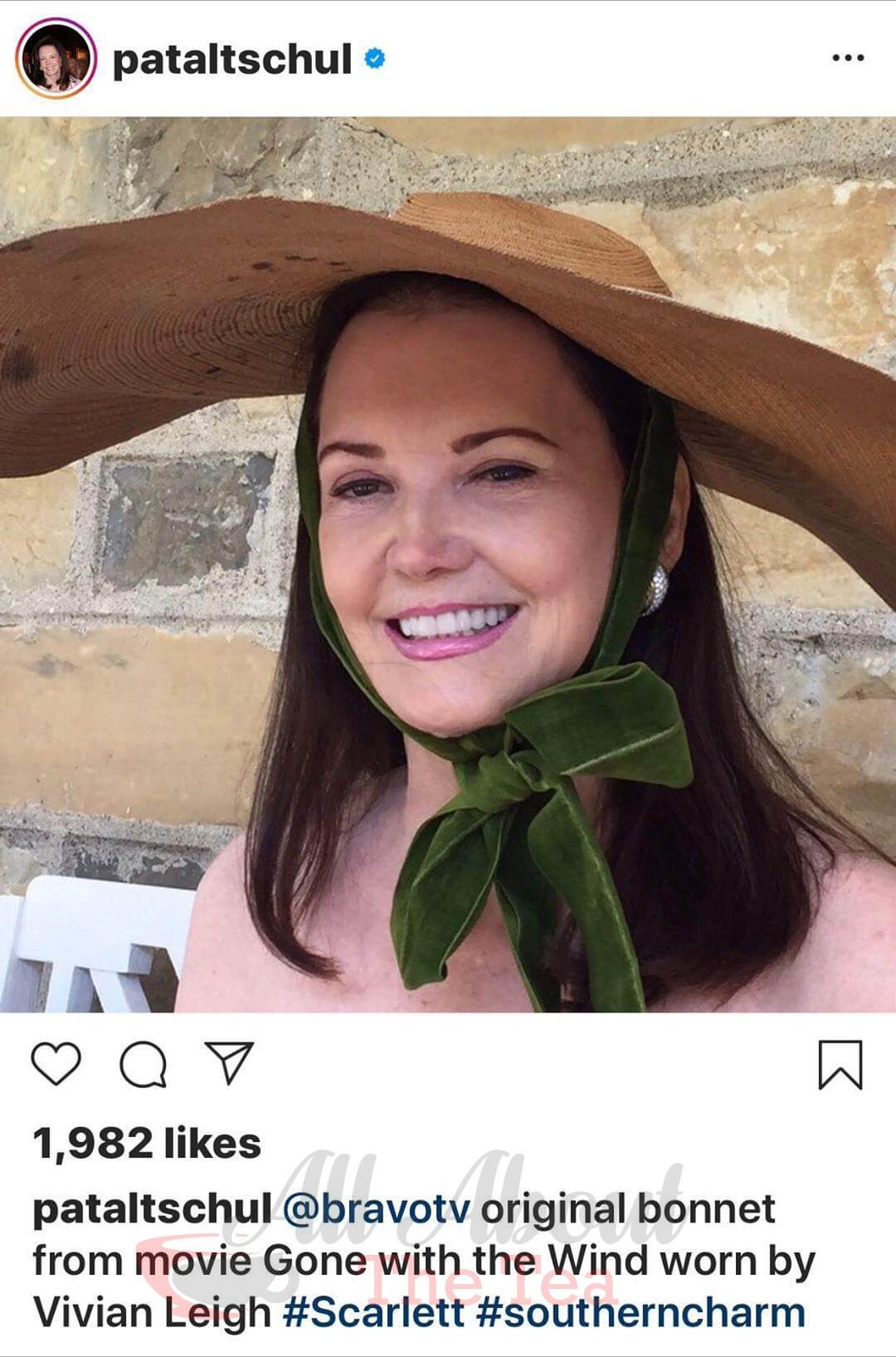
Task: Open the #Scarlett hashtag
Action: tap(373, 1313)
